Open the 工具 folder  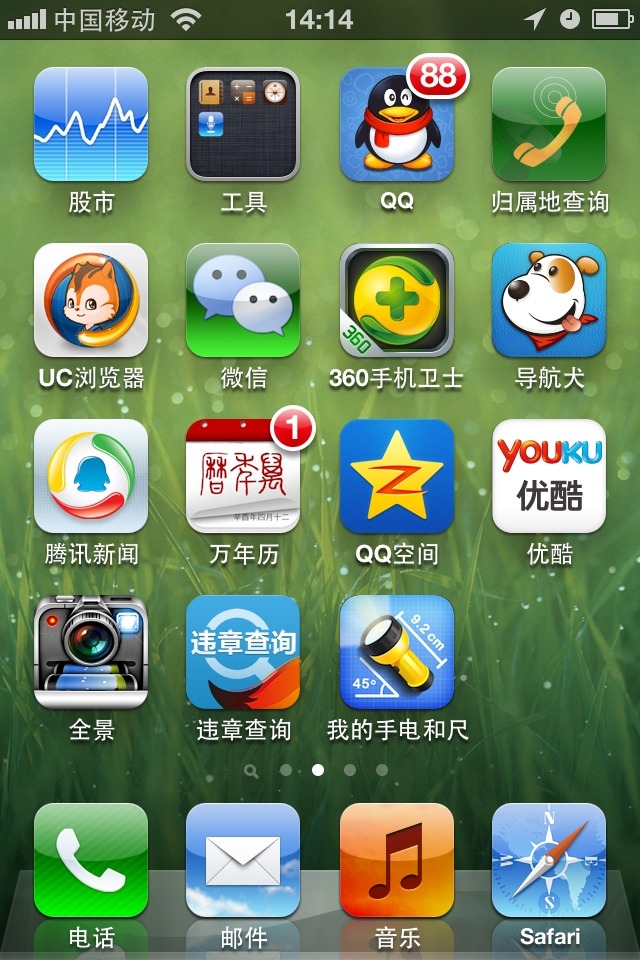[x=243, y=124]
